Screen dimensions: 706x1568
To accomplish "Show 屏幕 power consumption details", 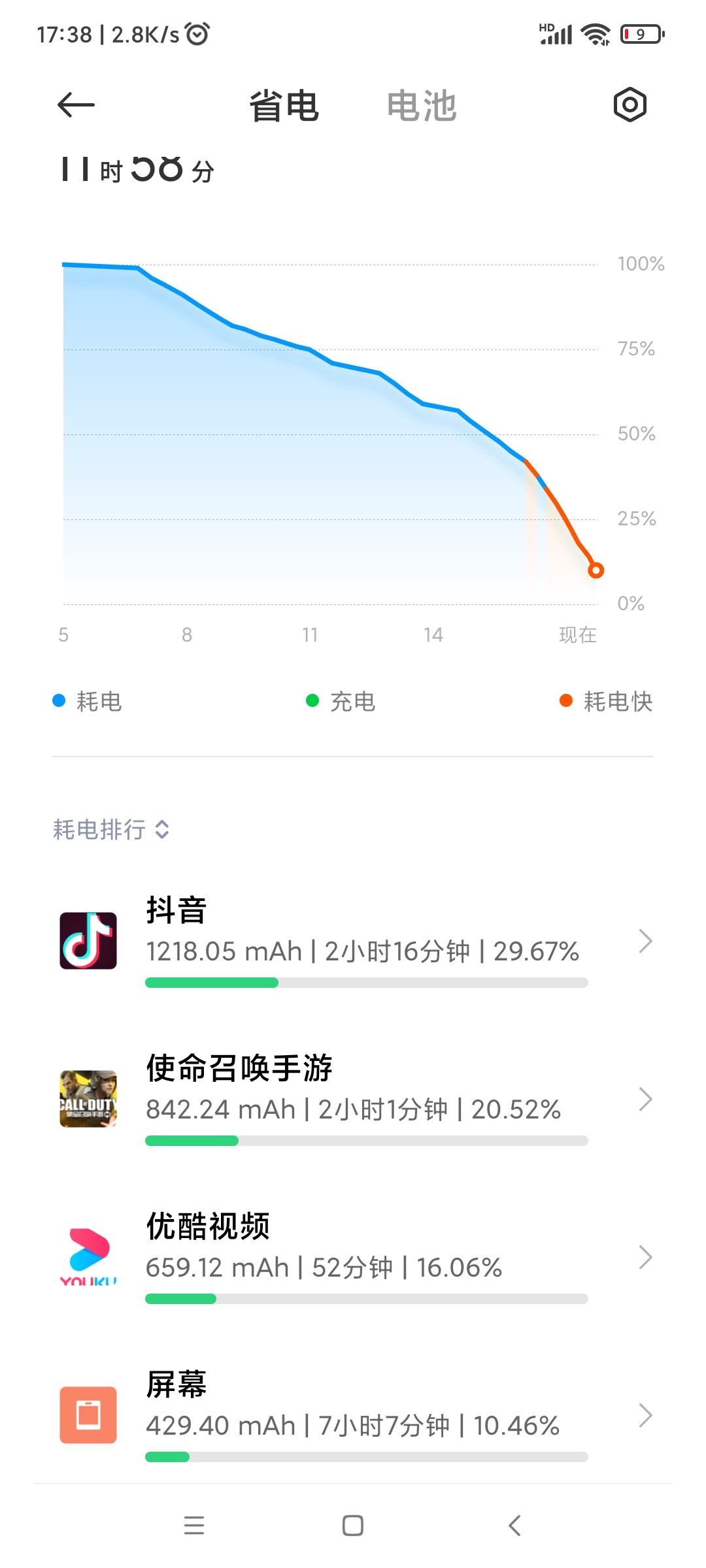I will (353, 1415).
